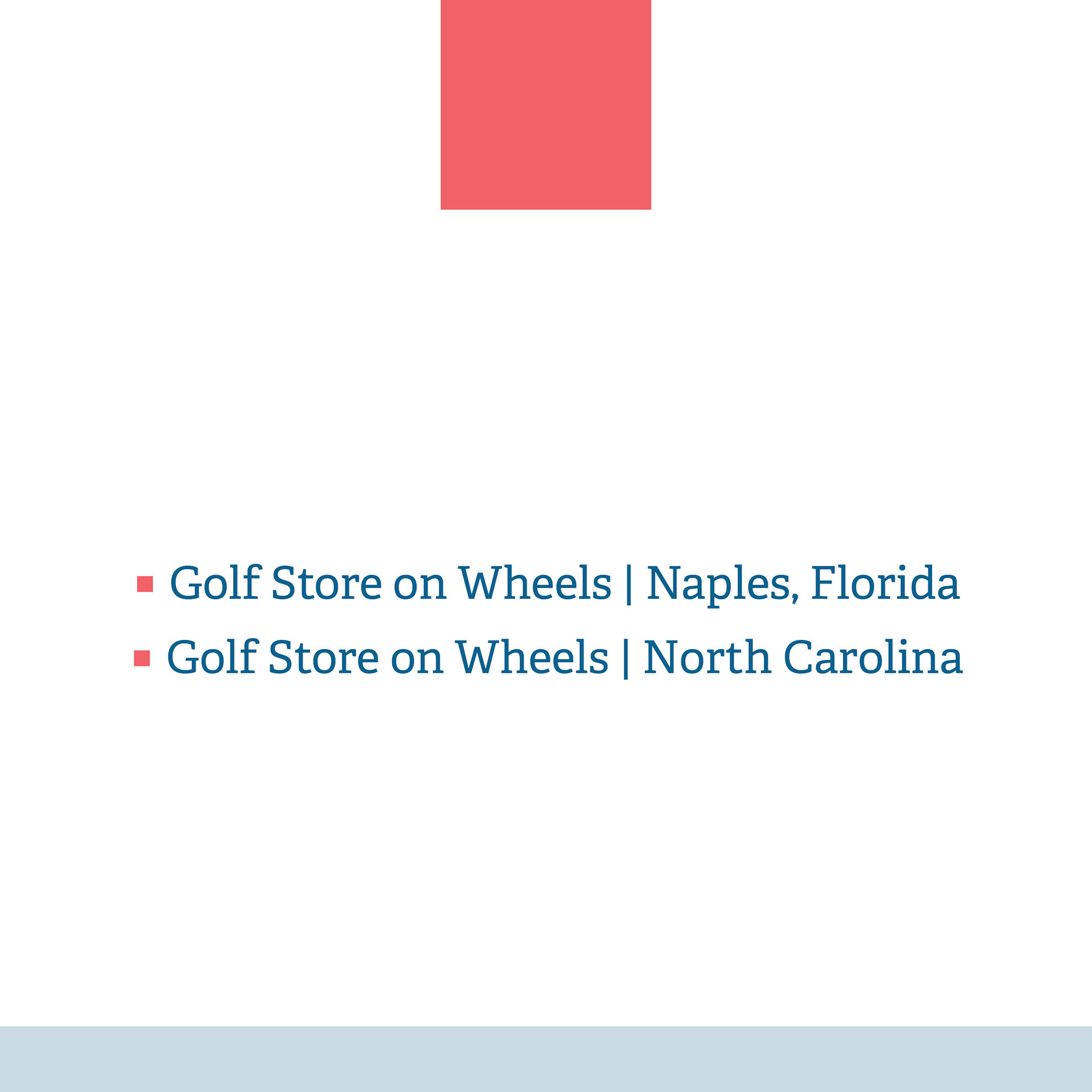Screen dimensions: 1092x1092
Task: Open Golf Store on Wheels North Carolina link
Action: tap(564, 657)
